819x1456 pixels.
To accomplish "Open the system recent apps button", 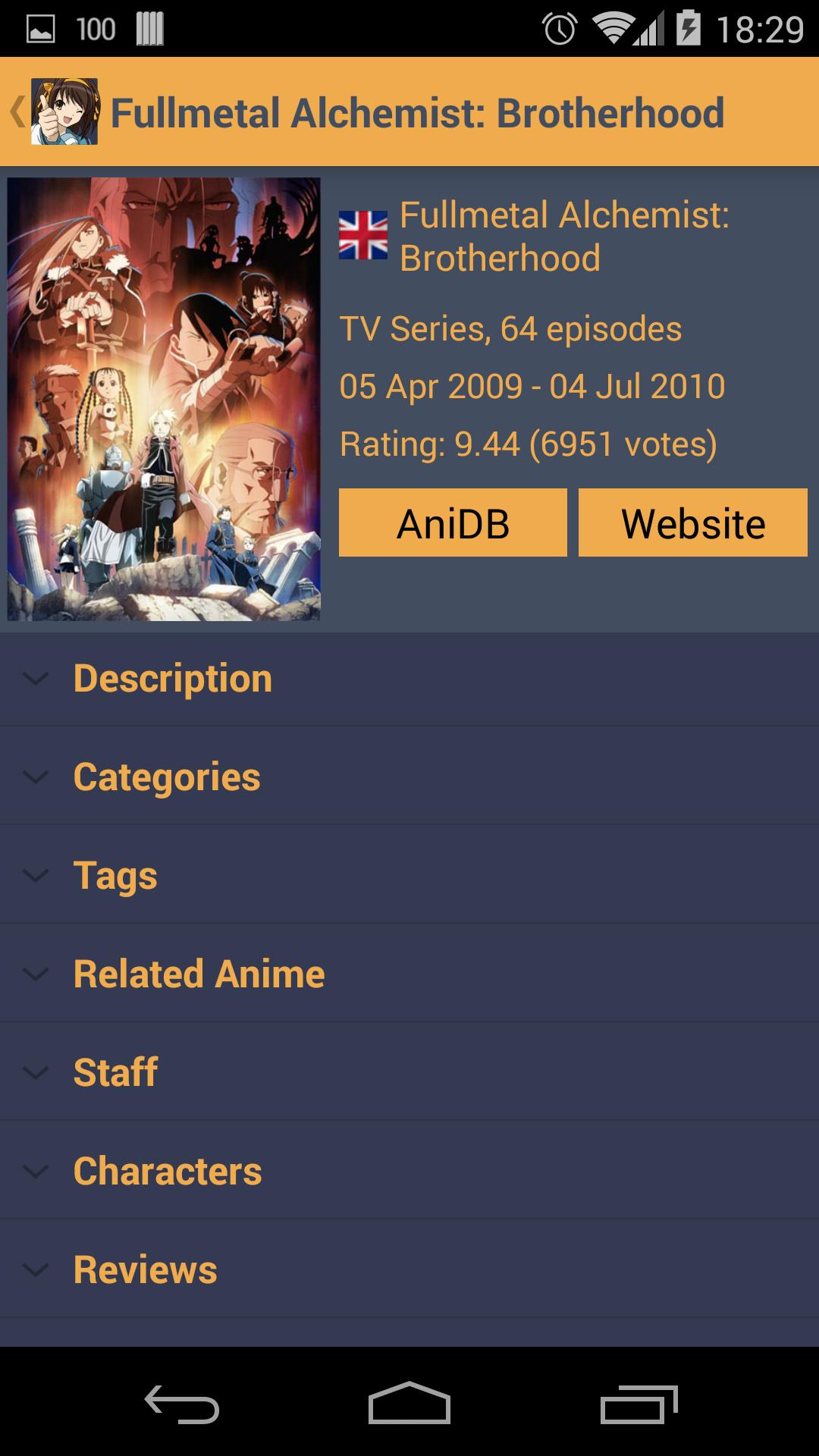I will [639, 1403].
